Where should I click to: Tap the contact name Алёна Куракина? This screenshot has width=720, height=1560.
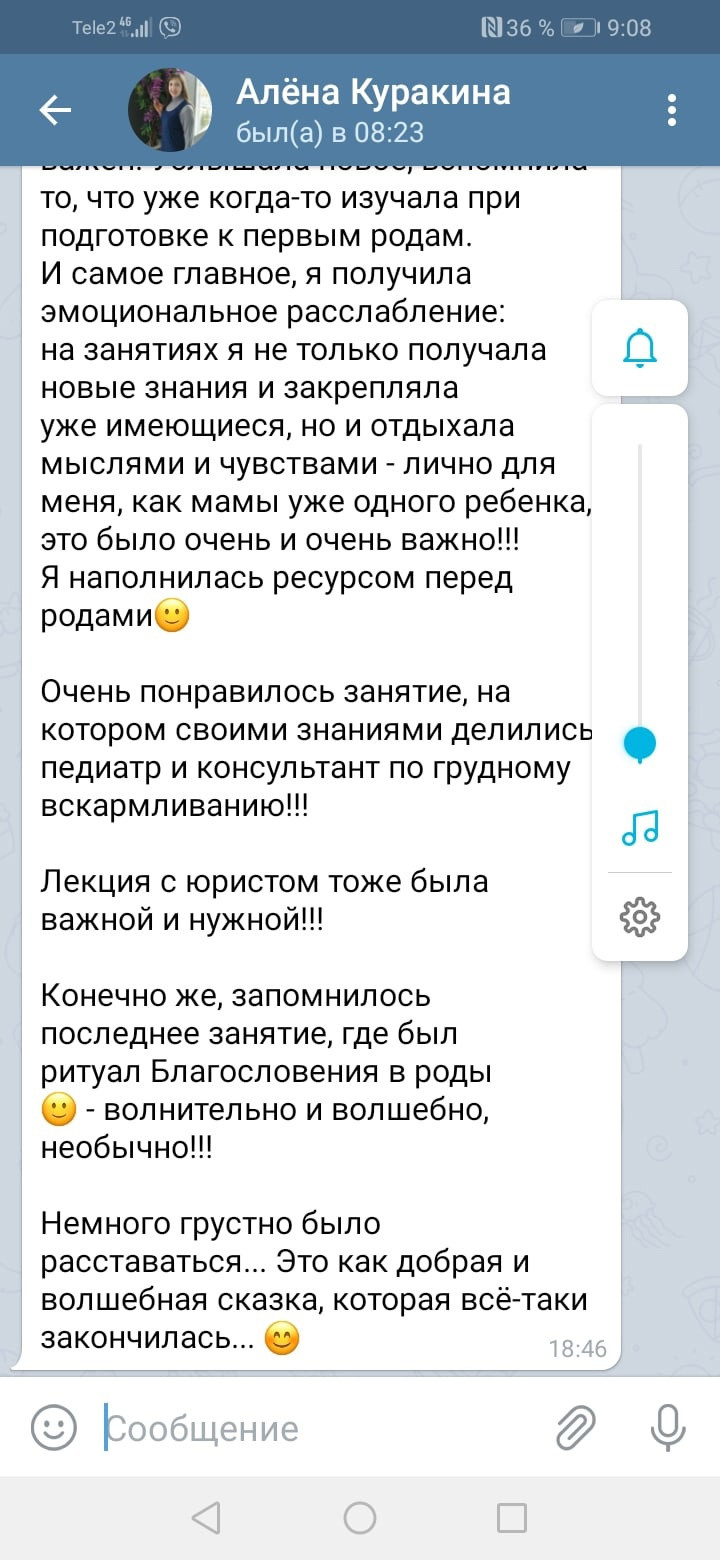click(x=372, y=92)
